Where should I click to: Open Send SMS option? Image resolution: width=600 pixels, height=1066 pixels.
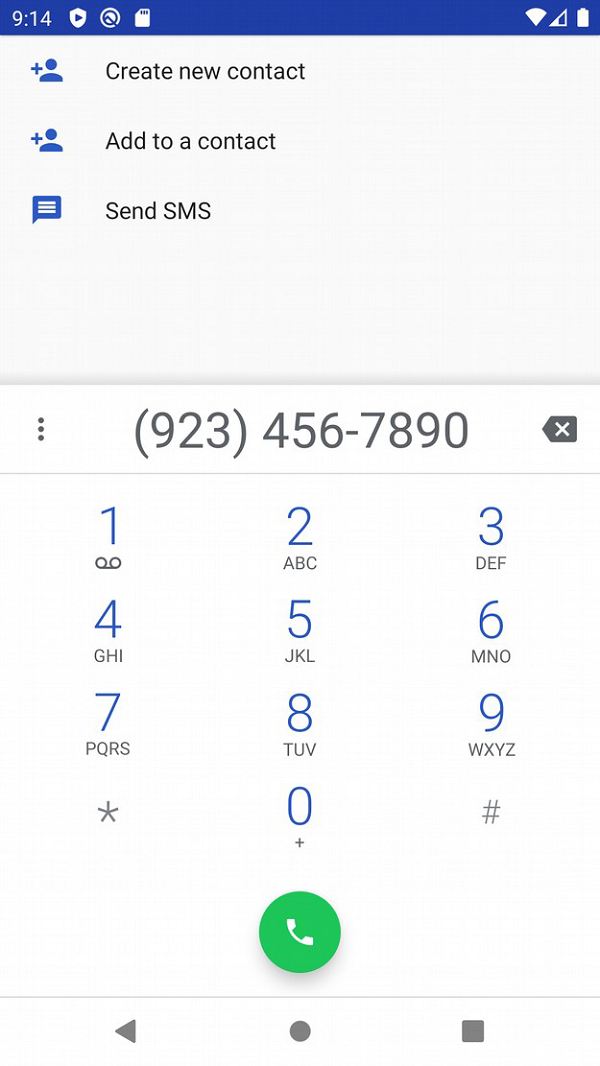coord(158,211)
